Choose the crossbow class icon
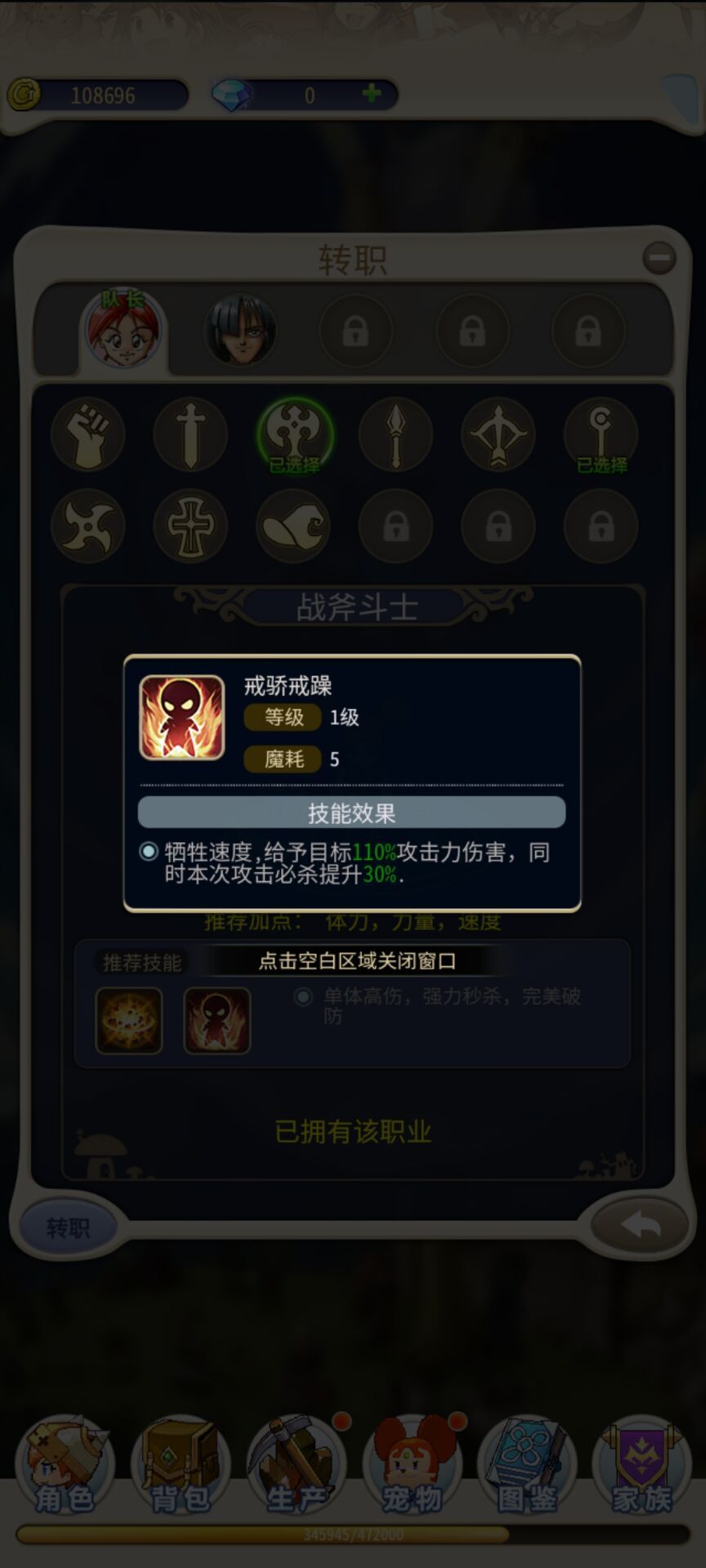The width and height of the screenshot is (706, 1568). (498, 434)
